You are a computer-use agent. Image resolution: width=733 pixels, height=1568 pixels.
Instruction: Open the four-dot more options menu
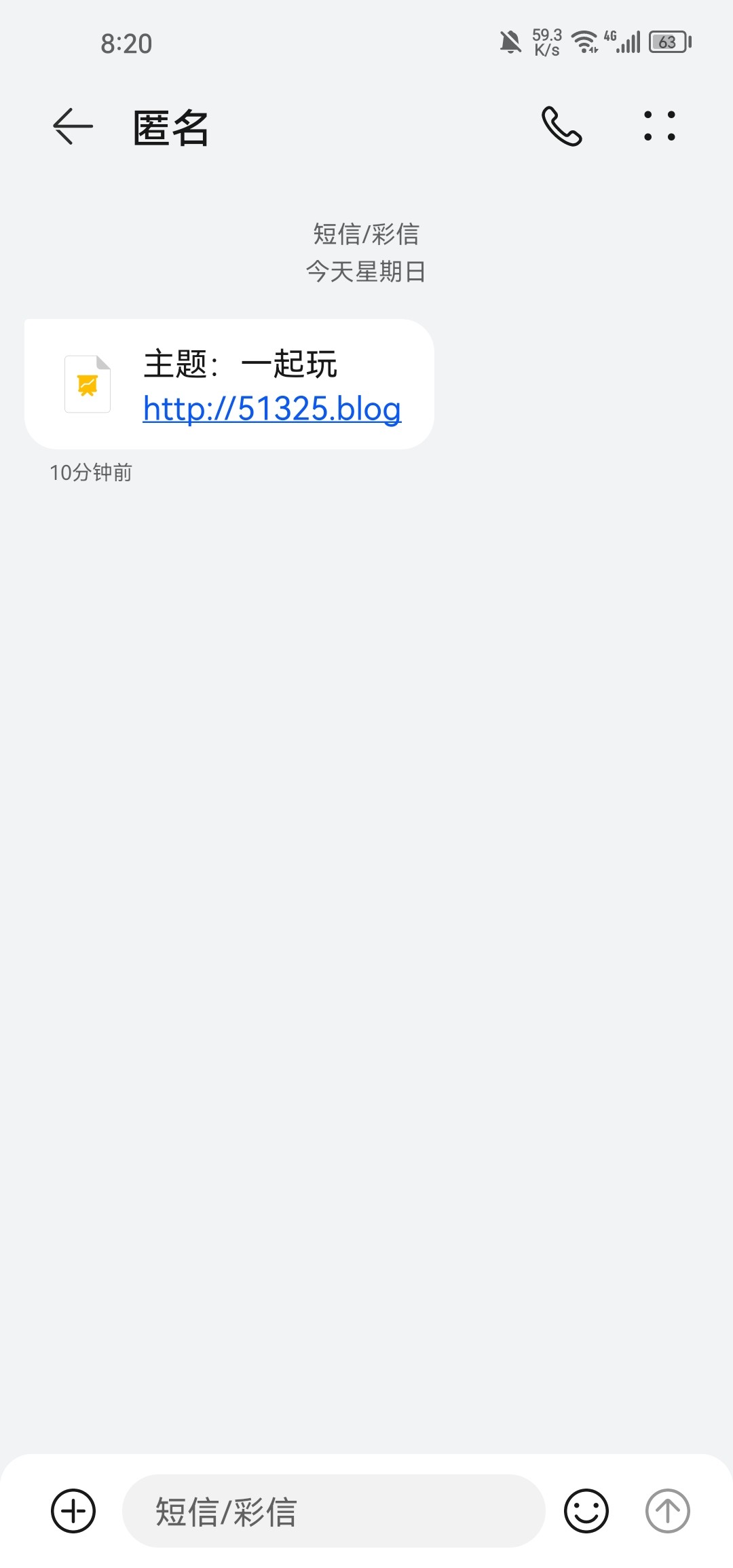(659, 127)
